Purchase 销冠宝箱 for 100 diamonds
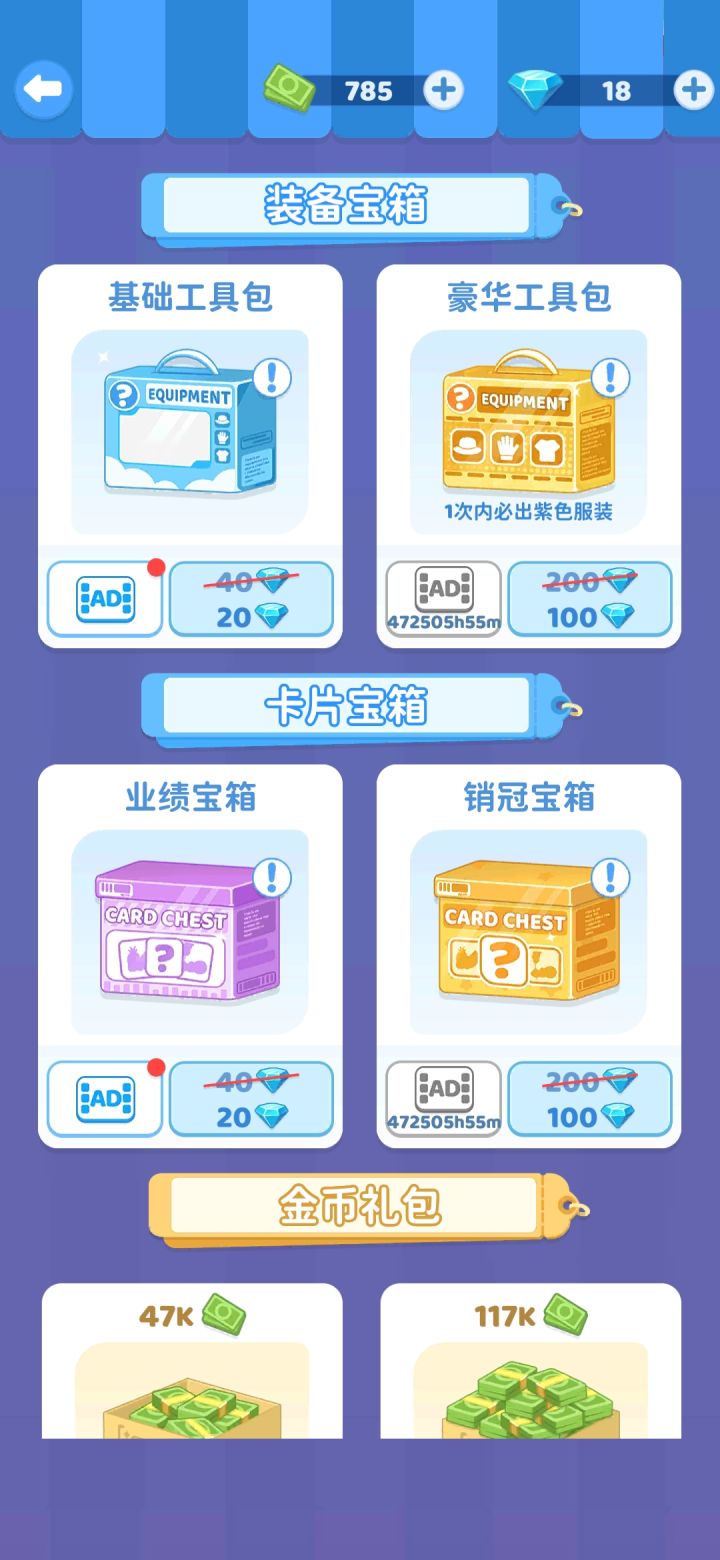Screen dimensions: 720x1560 point(589,1098)
